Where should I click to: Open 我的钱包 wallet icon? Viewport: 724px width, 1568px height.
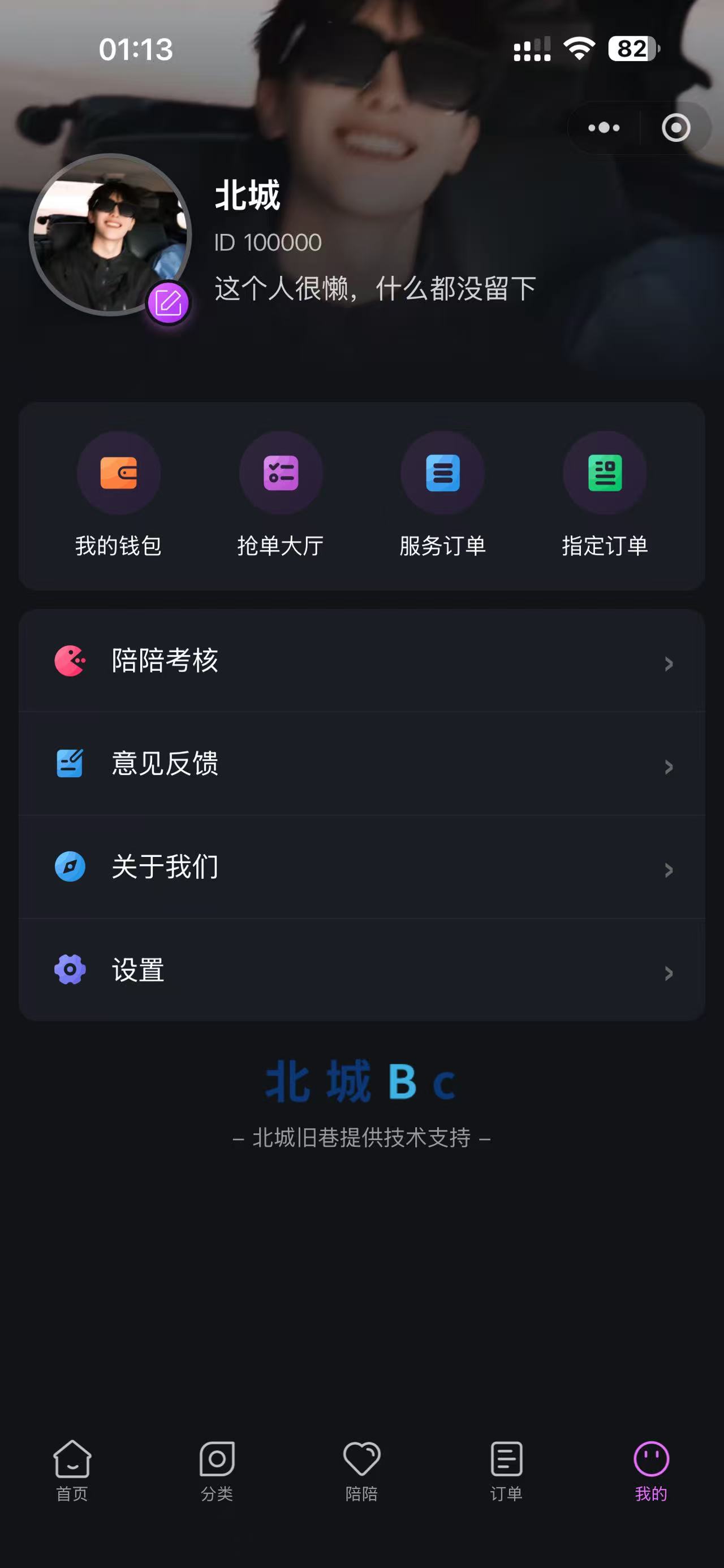pyautogui.click(x=119, y=474)
